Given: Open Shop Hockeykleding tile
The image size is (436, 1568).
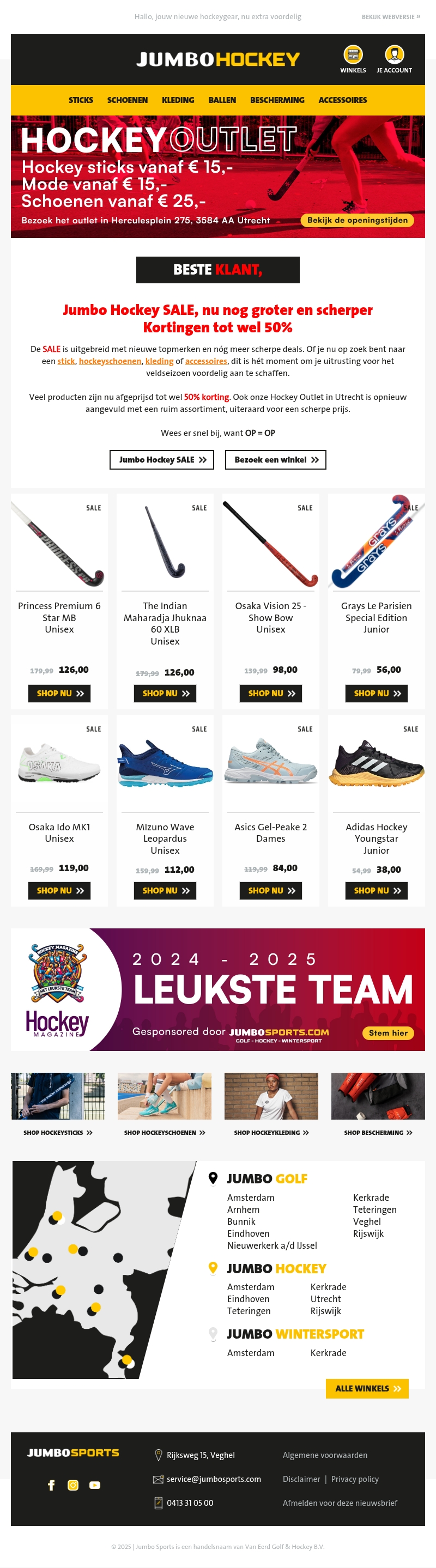Looking at the screenshot, I should tap(271, 1132).
